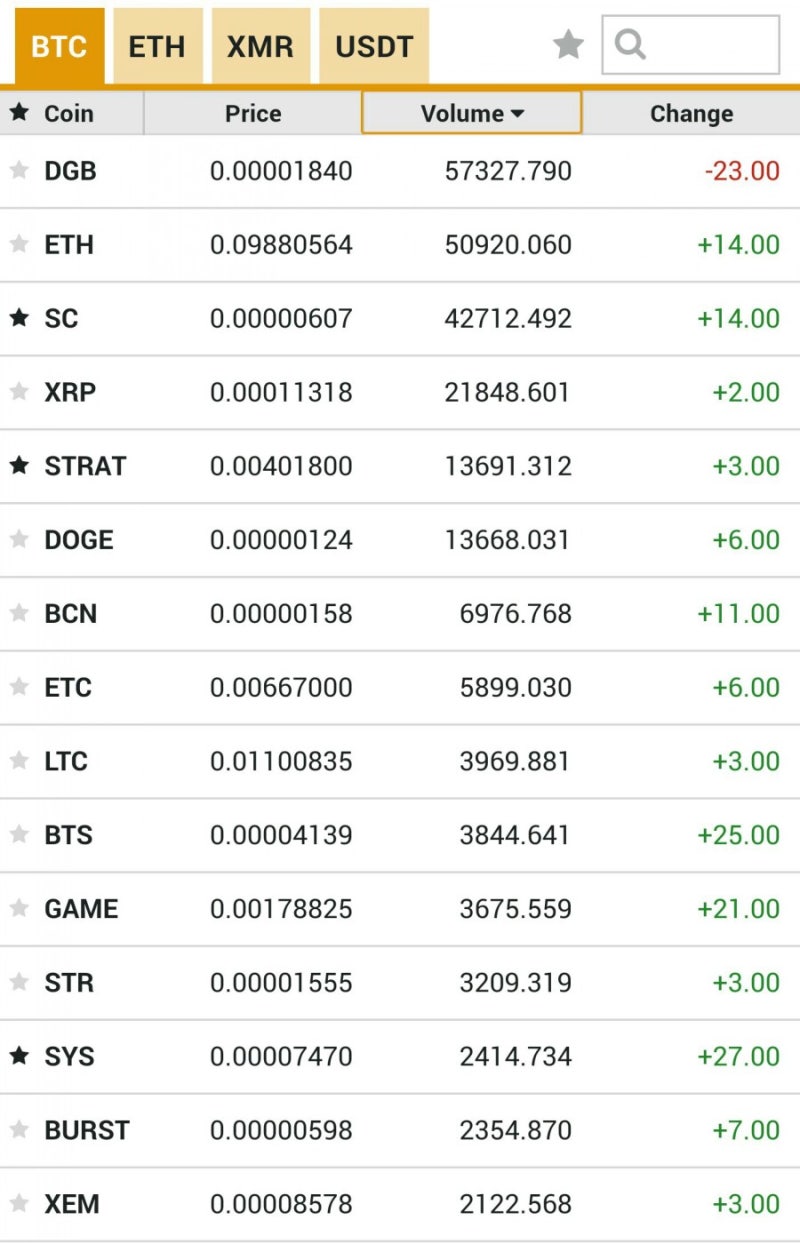Sort by the Volume column header
Viewport: 800px width, 1244px height.
[471, 114]
